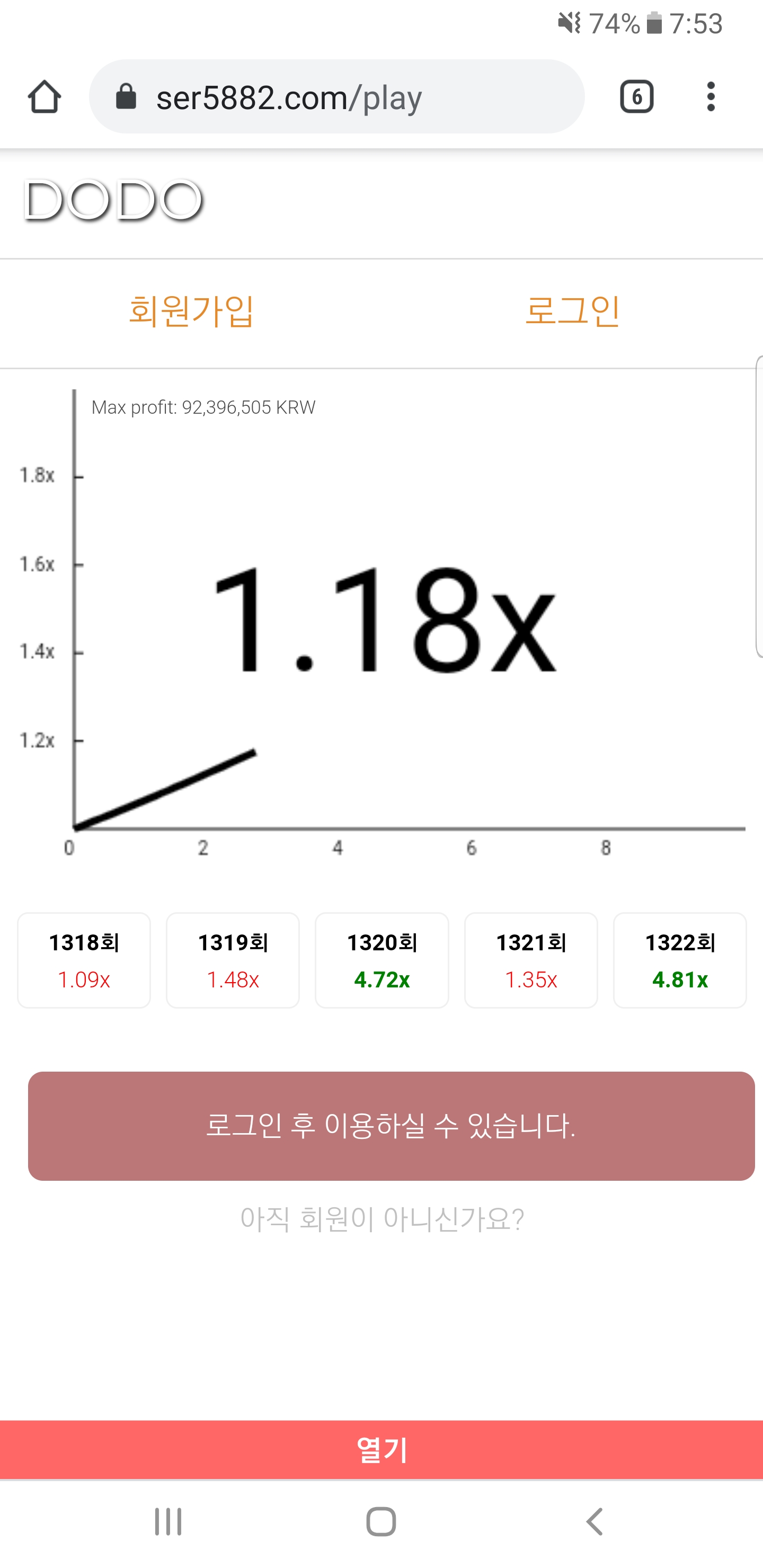Image resolution: width=763 pixels, height=1568 pixels.
Task: Open the Chrome three-dot overflow menu
Action: coord(710,96)
